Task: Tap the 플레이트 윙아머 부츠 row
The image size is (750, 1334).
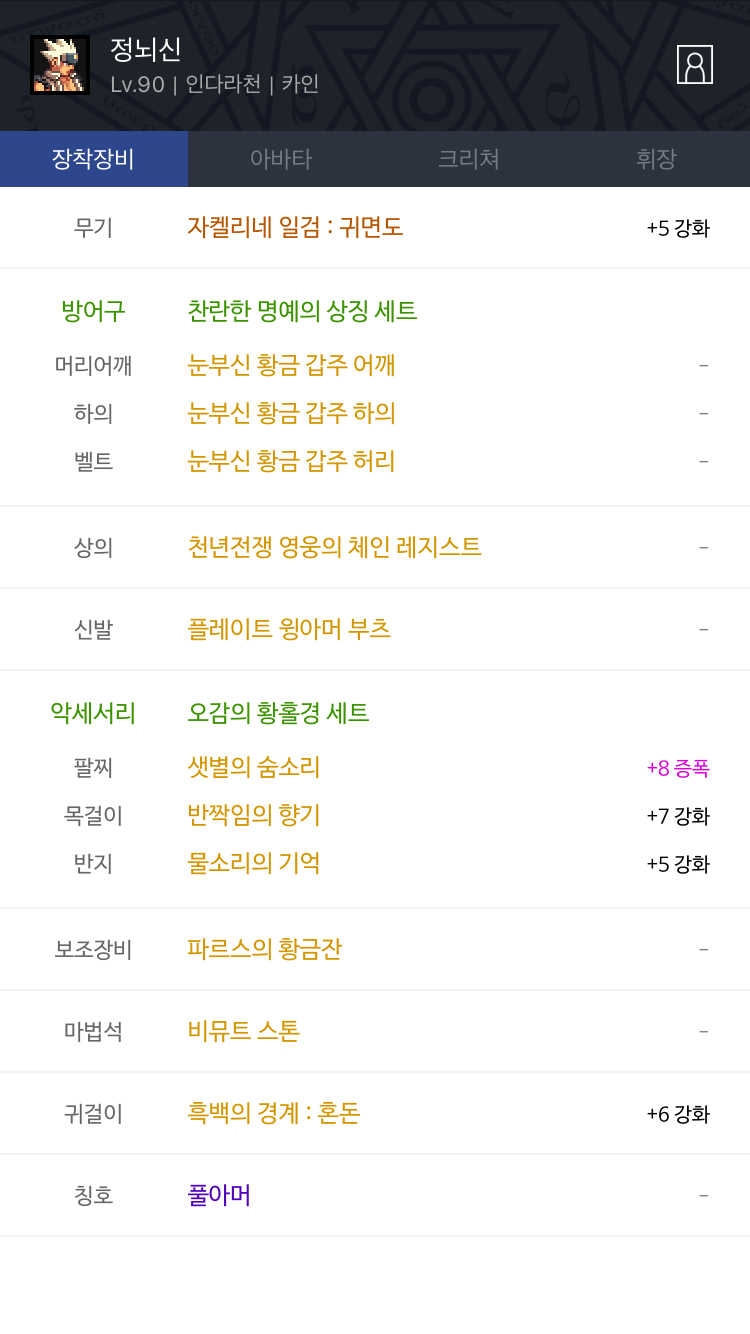Action: pos(375,629)
